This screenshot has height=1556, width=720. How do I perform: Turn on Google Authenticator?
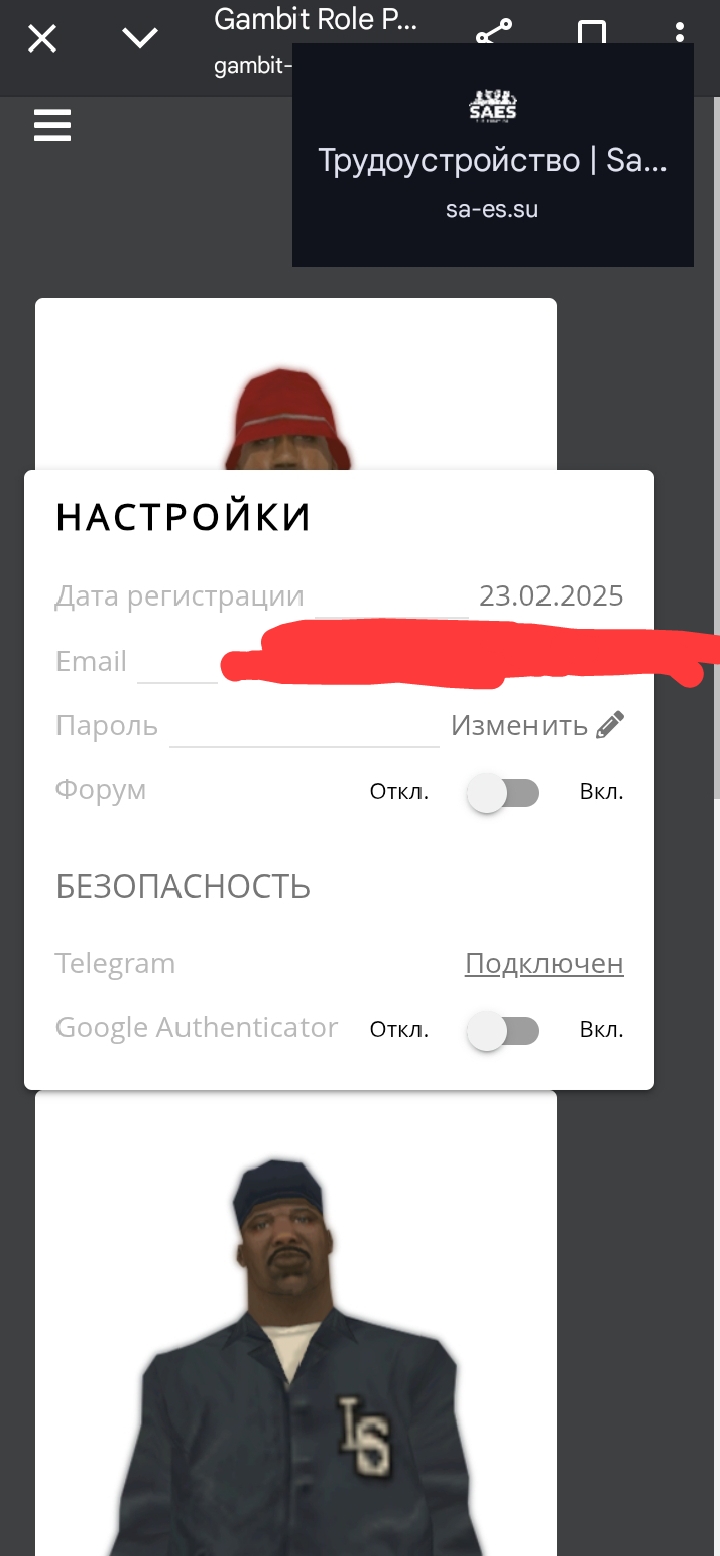point(503,1031)
